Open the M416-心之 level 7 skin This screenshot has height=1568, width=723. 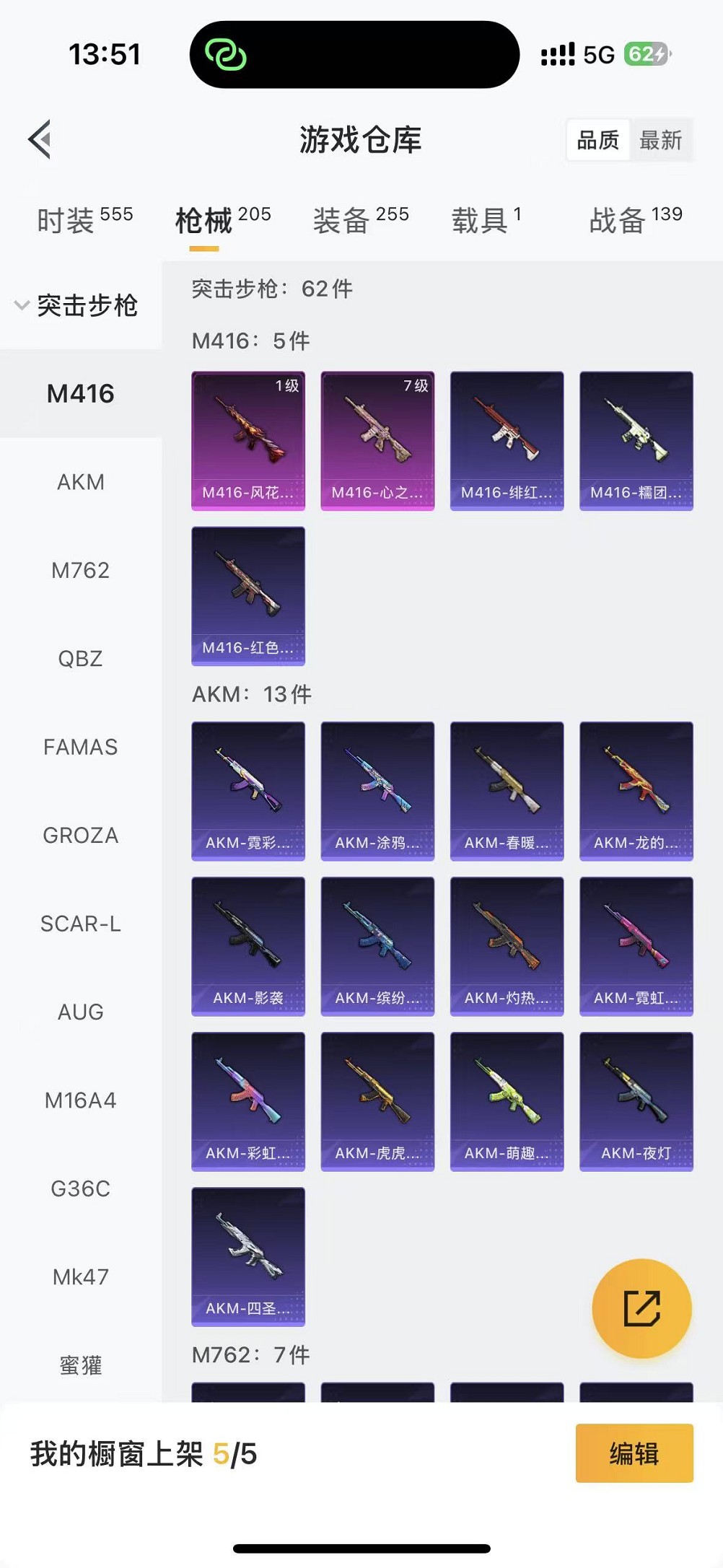point(377,440)
